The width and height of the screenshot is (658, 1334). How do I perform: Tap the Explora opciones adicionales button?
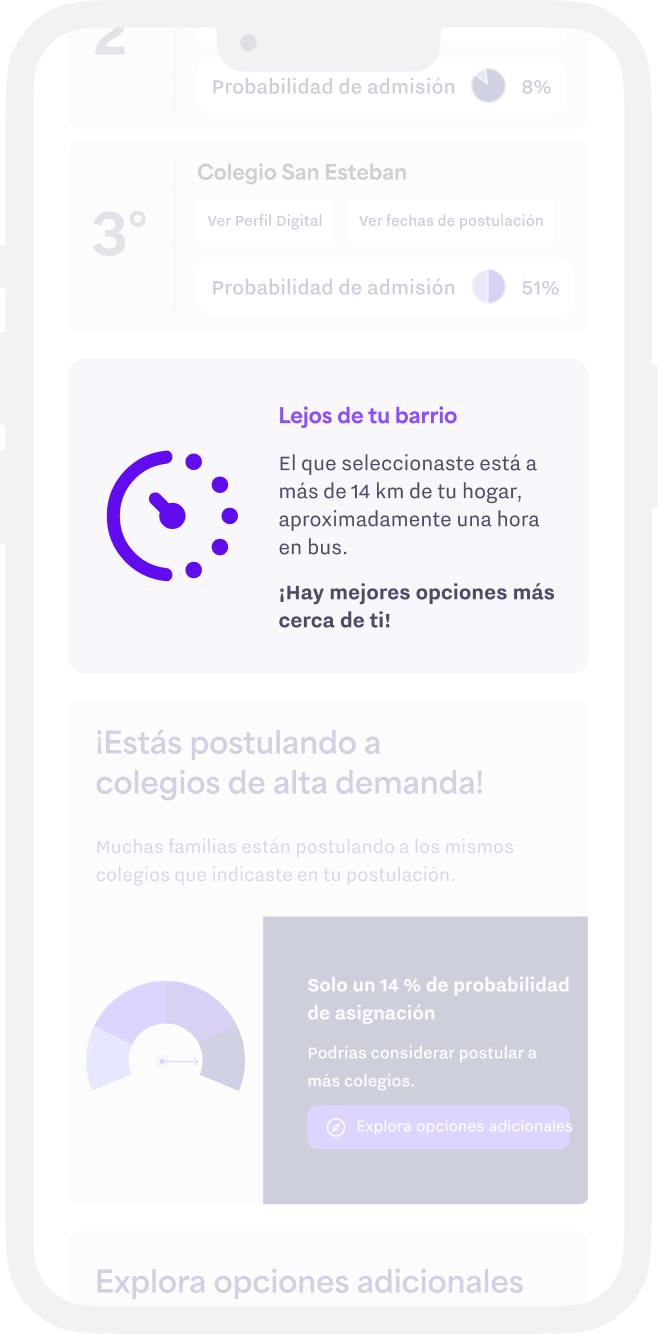(x=438, y=1127)
